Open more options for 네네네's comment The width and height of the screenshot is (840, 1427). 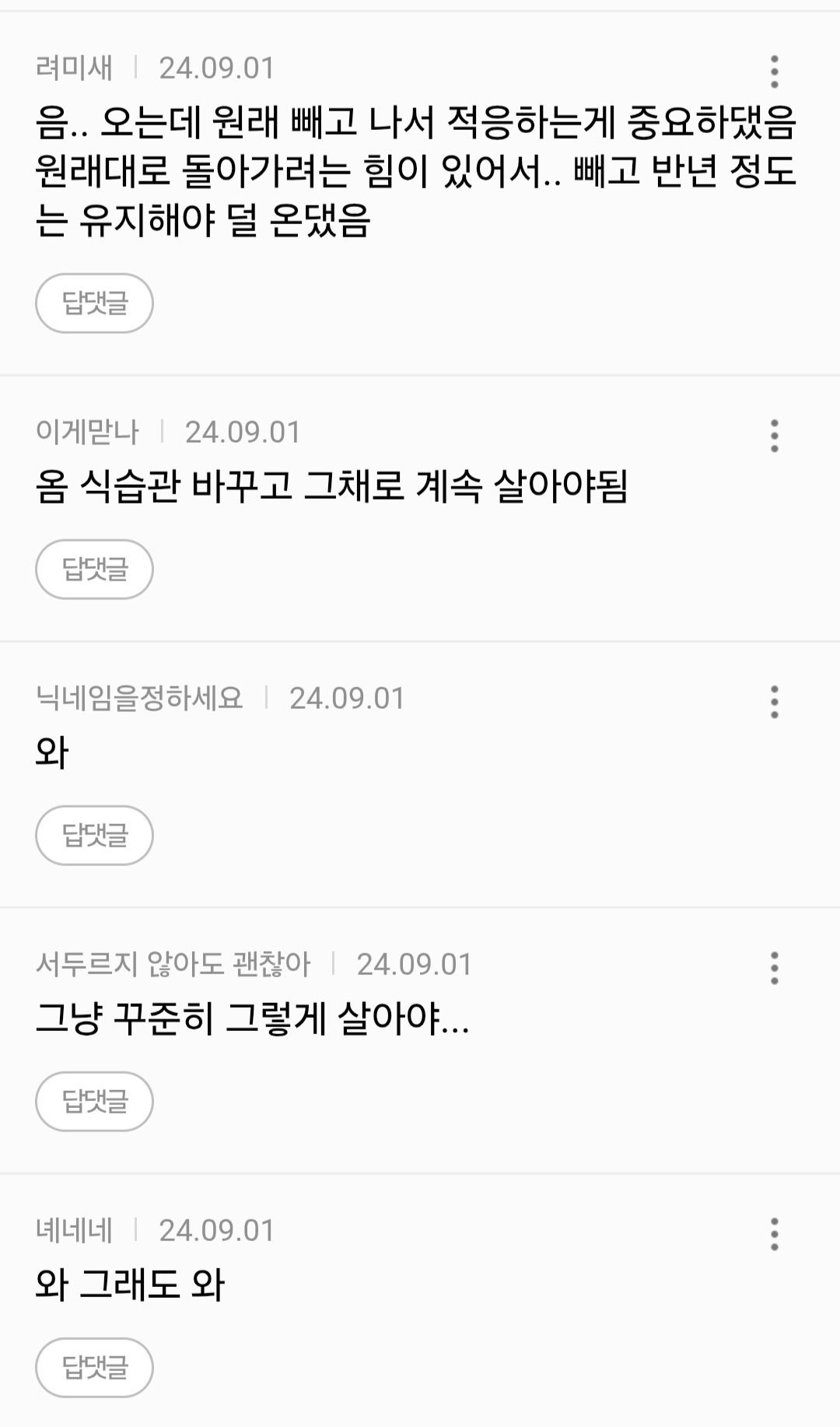click(774, 1234)
